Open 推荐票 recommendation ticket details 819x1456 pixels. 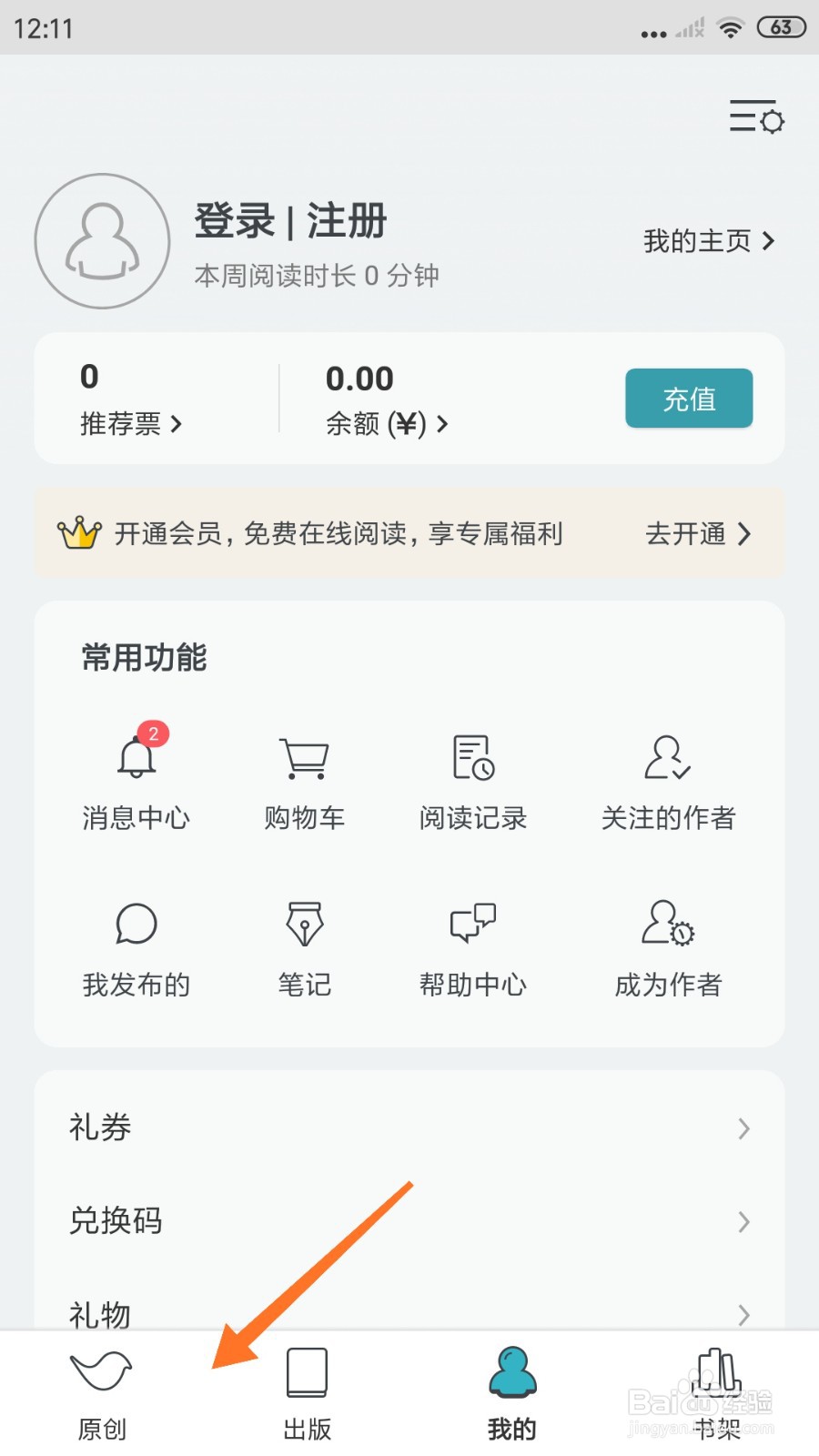(x=130, y=424)
